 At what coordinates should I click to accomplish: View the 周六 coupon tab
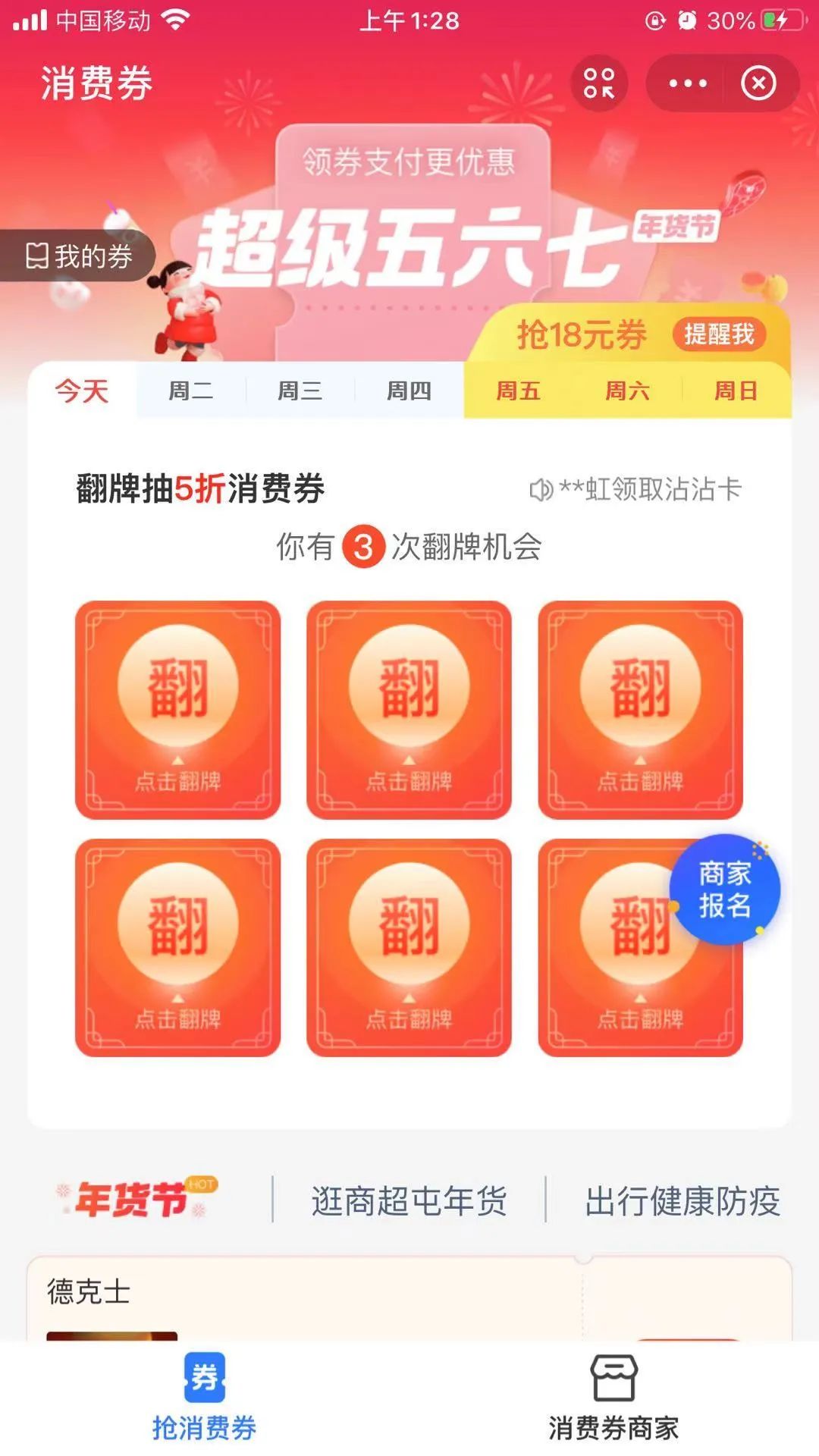tap(628, 391)
